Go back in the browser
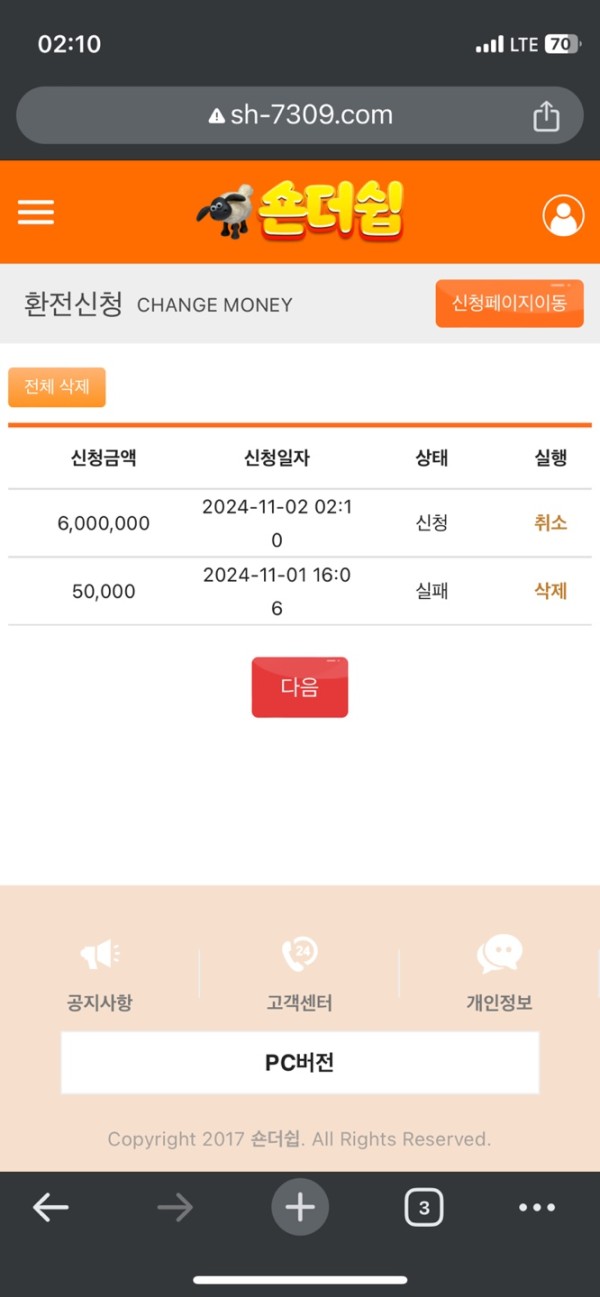The height and width of the screenshot is (1297, 600). tap(50, 1208)
